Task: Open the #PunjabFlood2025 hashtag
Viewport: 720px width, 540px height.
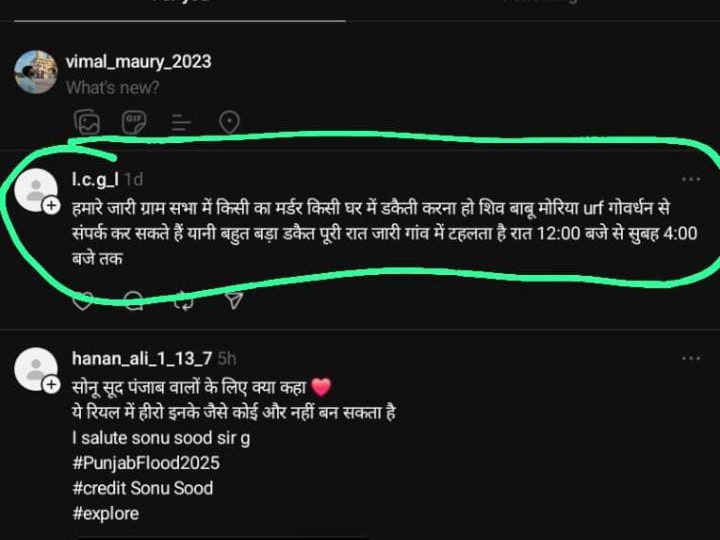Action: (146, 463)
